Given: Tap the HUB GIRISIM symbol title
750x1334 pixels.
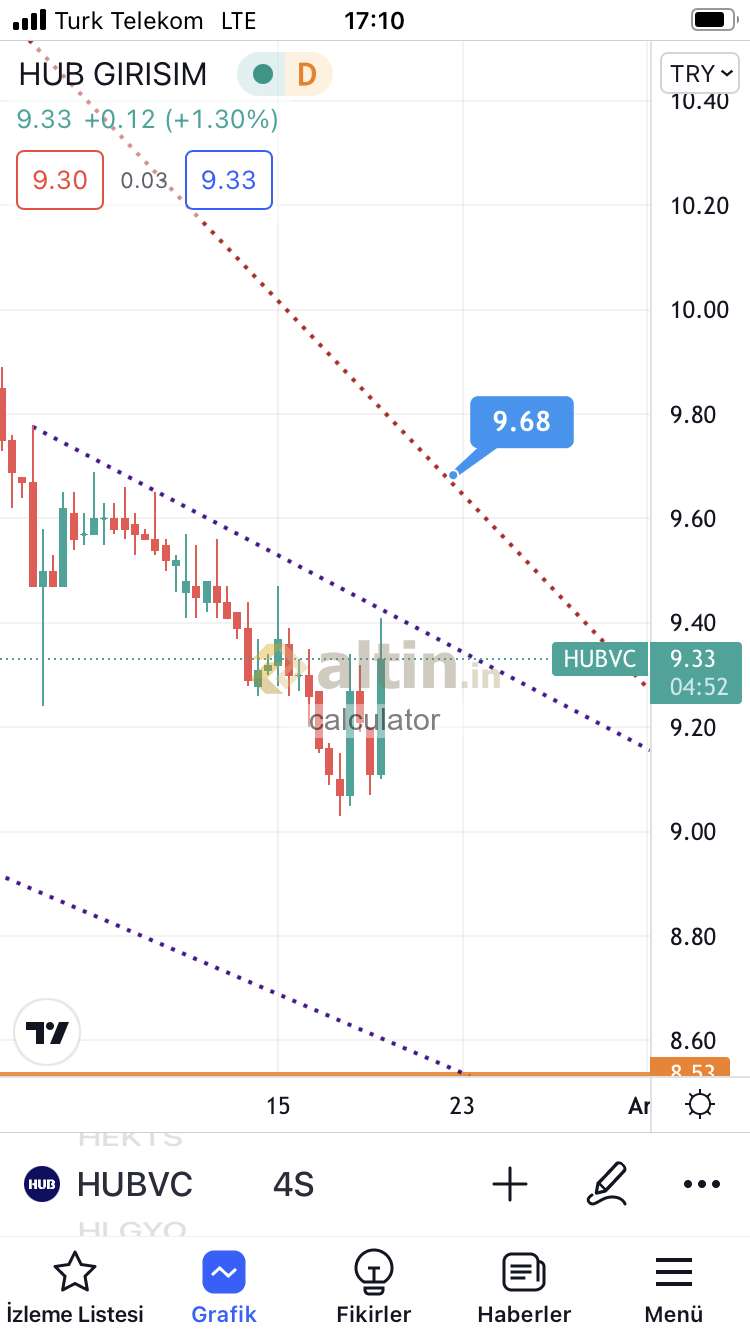Looking at the screenshot, I should [x=113, y=74].
